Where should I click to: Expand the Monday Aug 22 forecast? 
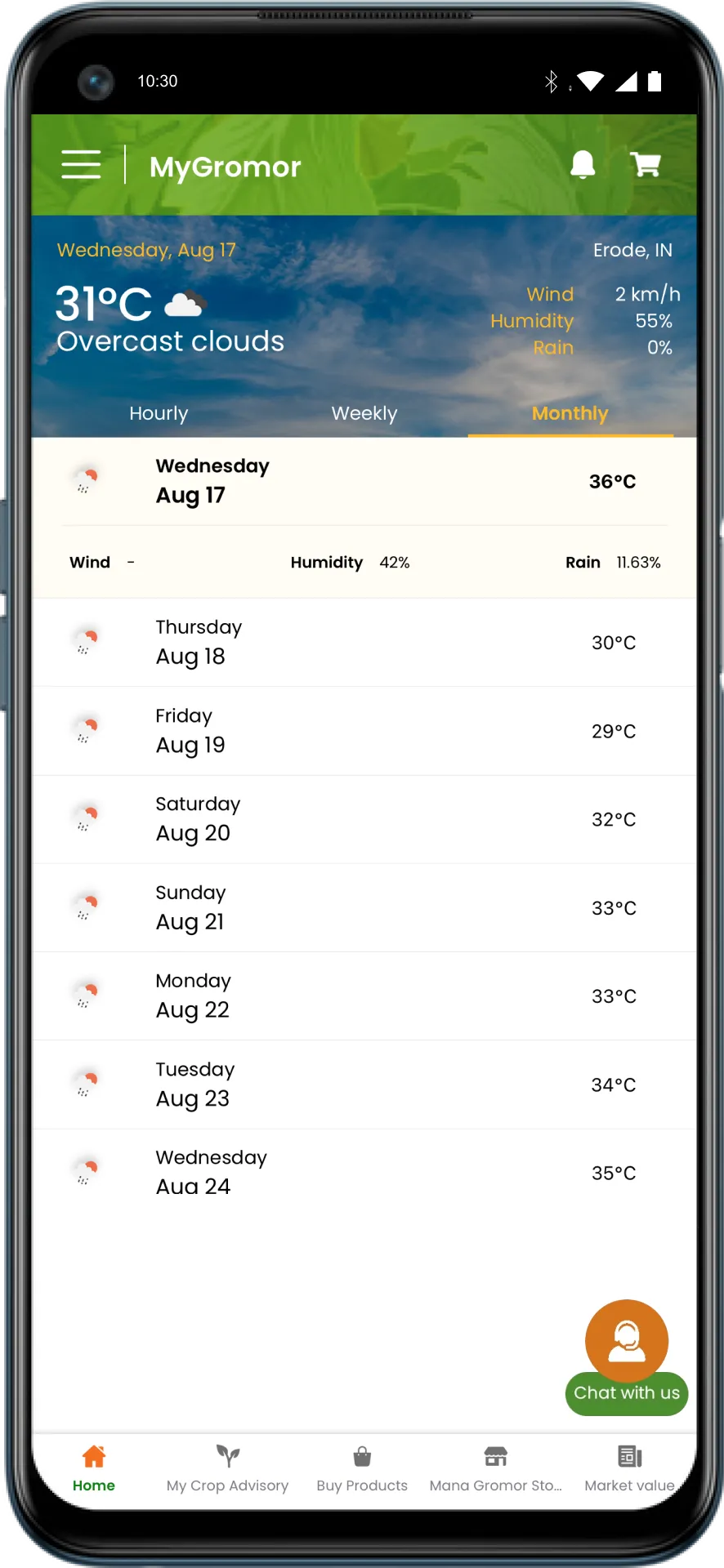(364, 996)
